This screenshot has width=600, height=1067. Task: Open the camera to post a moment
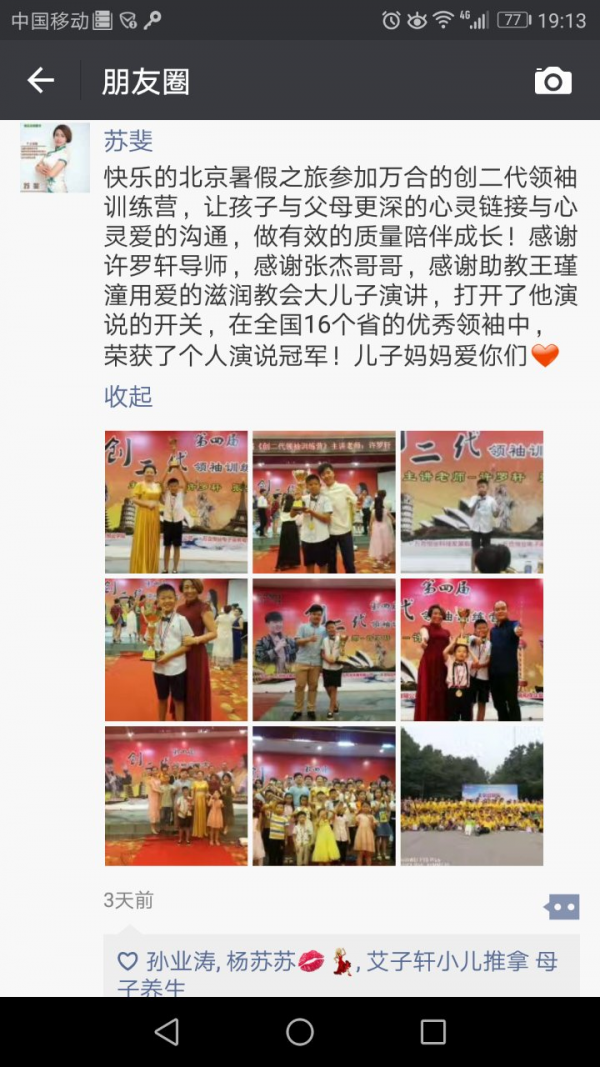[553, 81]
